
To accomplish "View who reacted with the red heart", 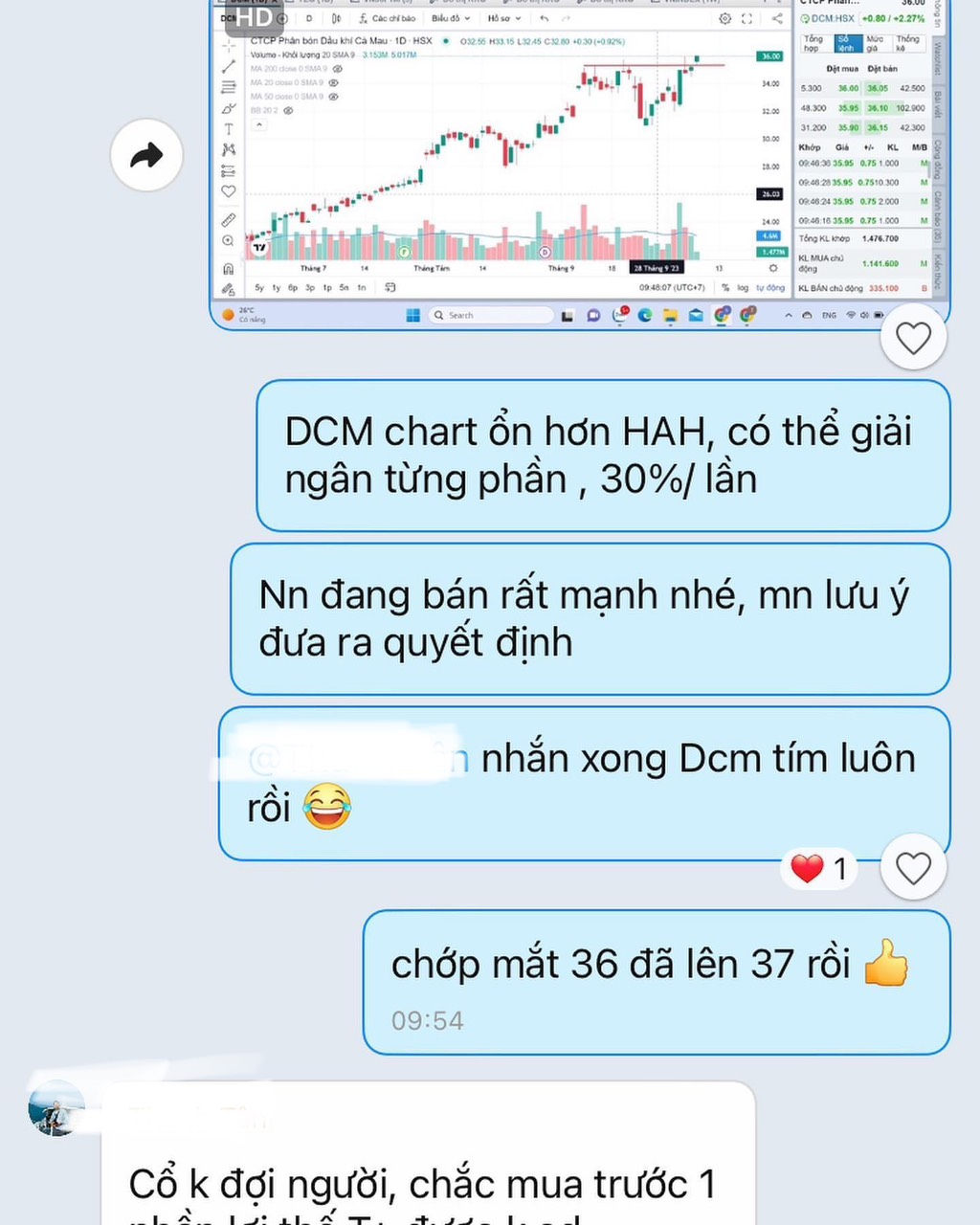I will [819, 868].
